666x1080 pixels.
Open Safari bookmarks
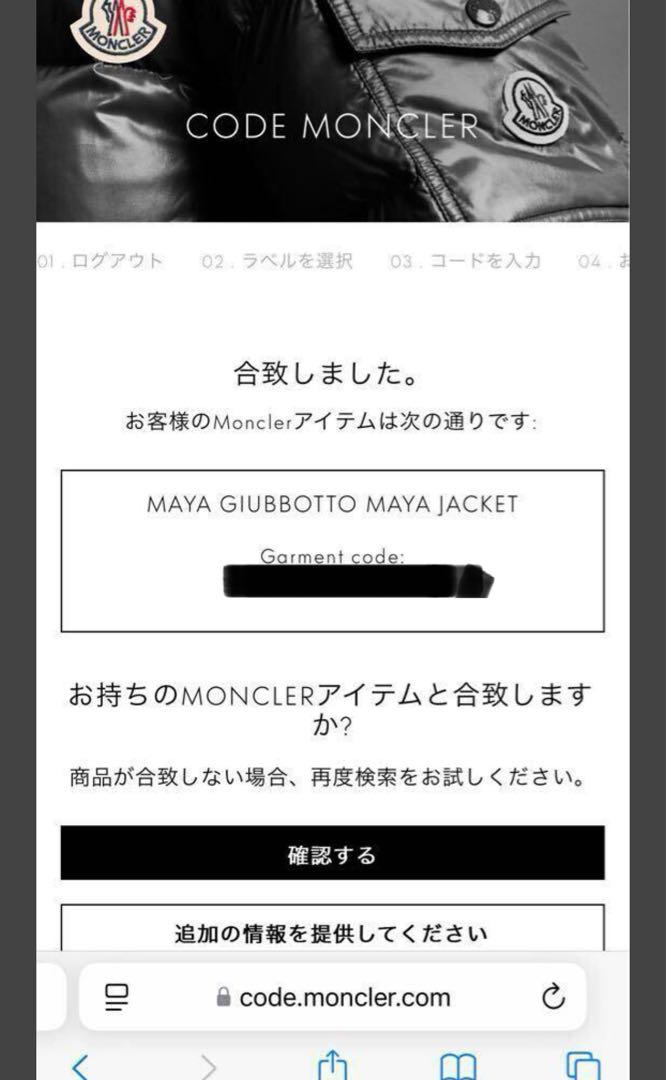tap(459, 1066)
